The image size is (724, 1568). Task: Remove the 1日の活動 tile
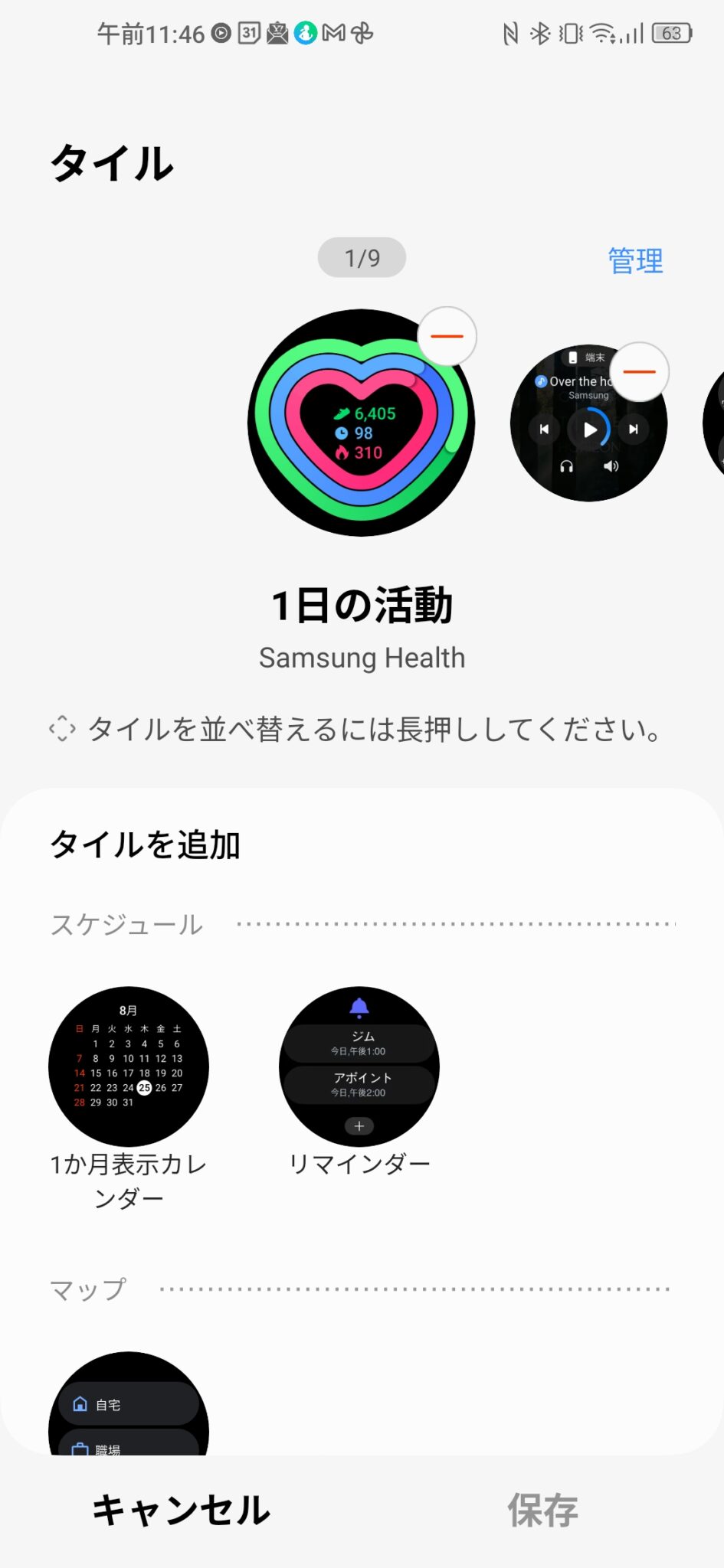447,336
